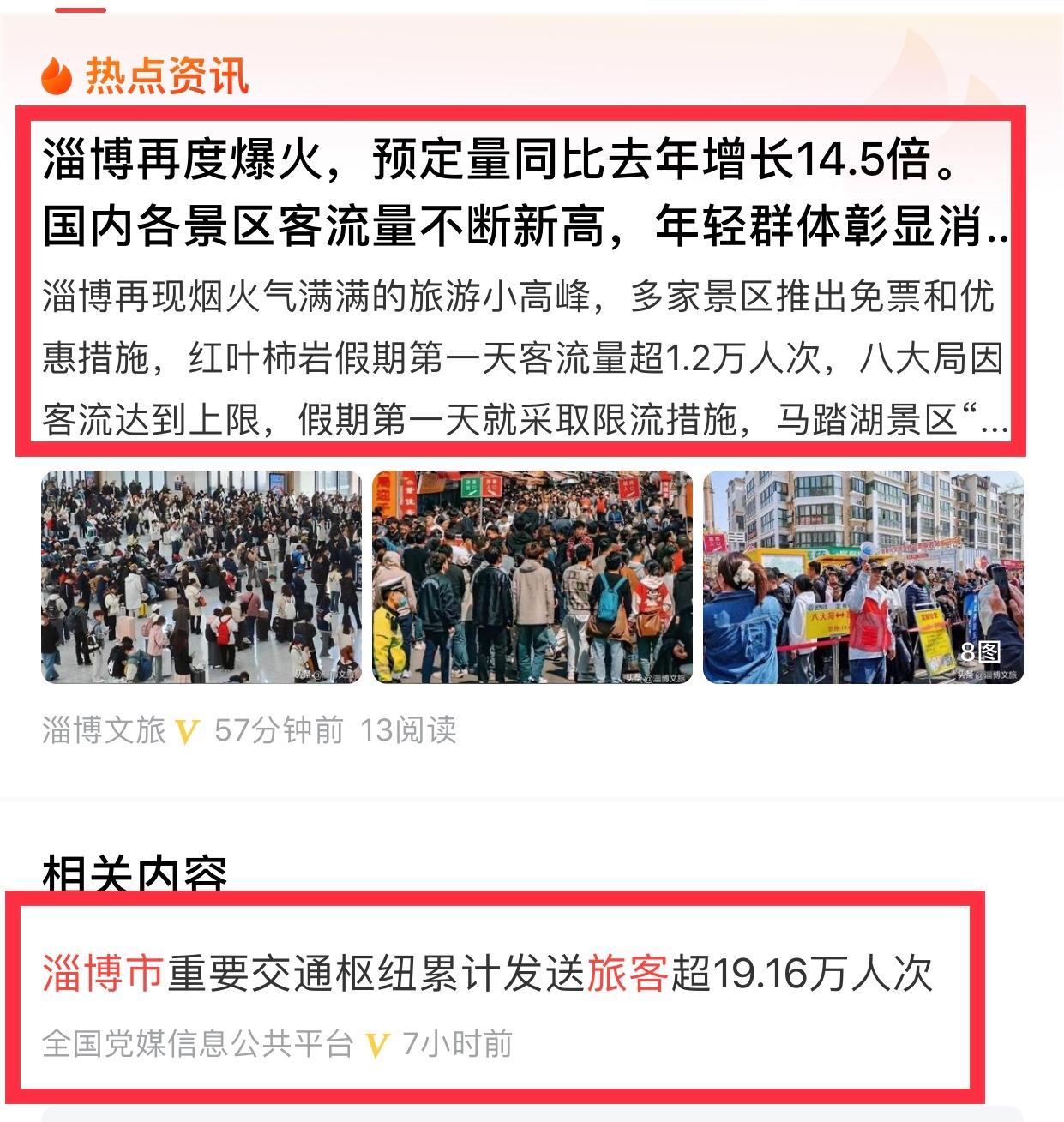The width and height of the screenshot is (1064, 1122).
Task: Visit the 淄博文旅 author profile
Action: point(104,730)
